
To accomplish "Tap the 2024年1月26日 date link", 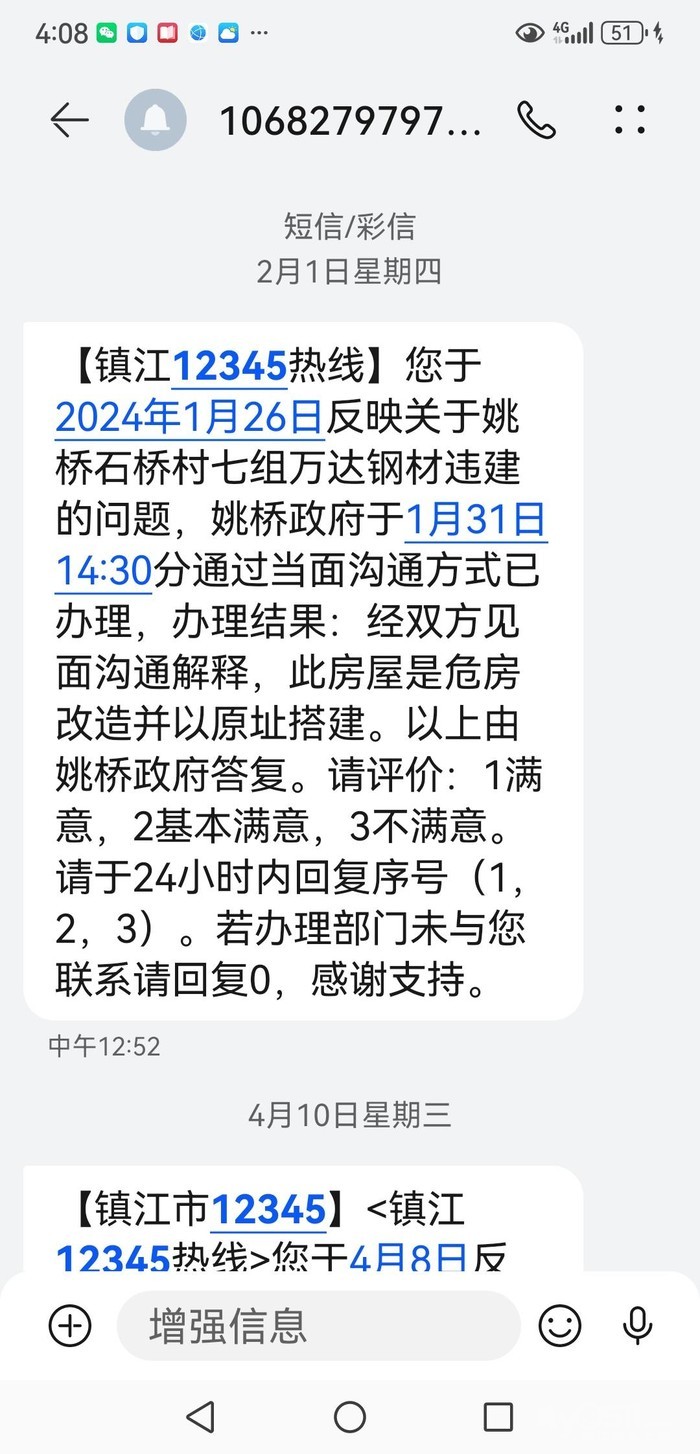I will [x=188, y=417].
